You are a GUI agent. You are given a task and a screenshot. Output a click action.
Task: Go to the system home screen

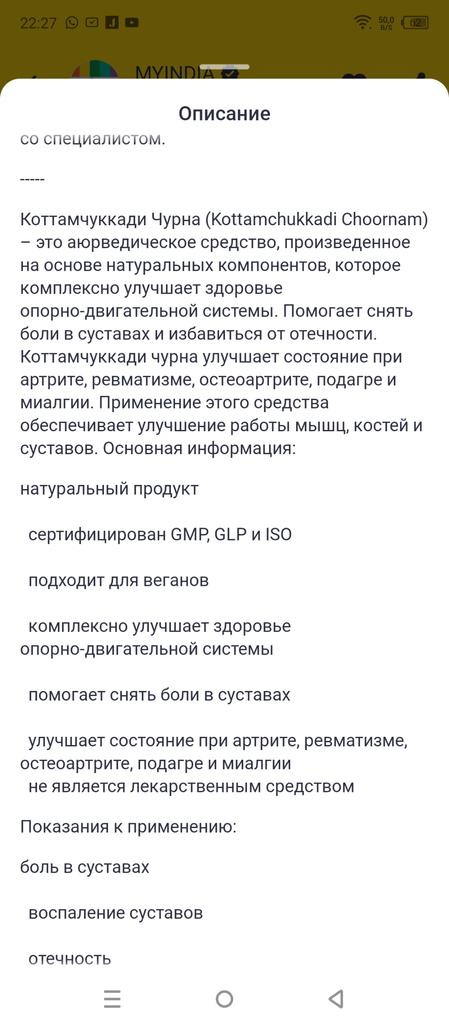tap(224, 999)
